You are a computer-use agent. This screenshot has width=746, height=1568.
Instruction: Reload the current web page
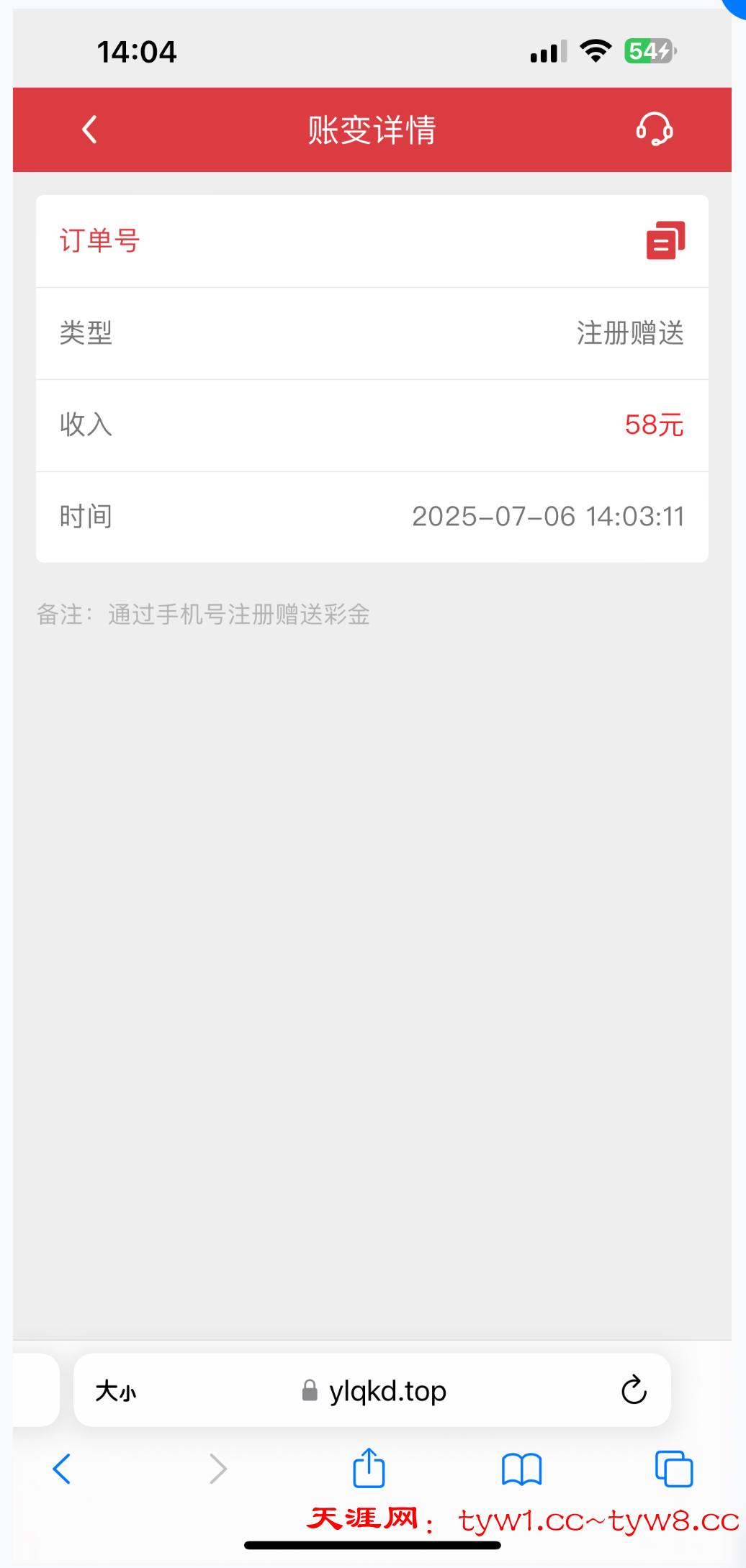(x=634, y=1390)
